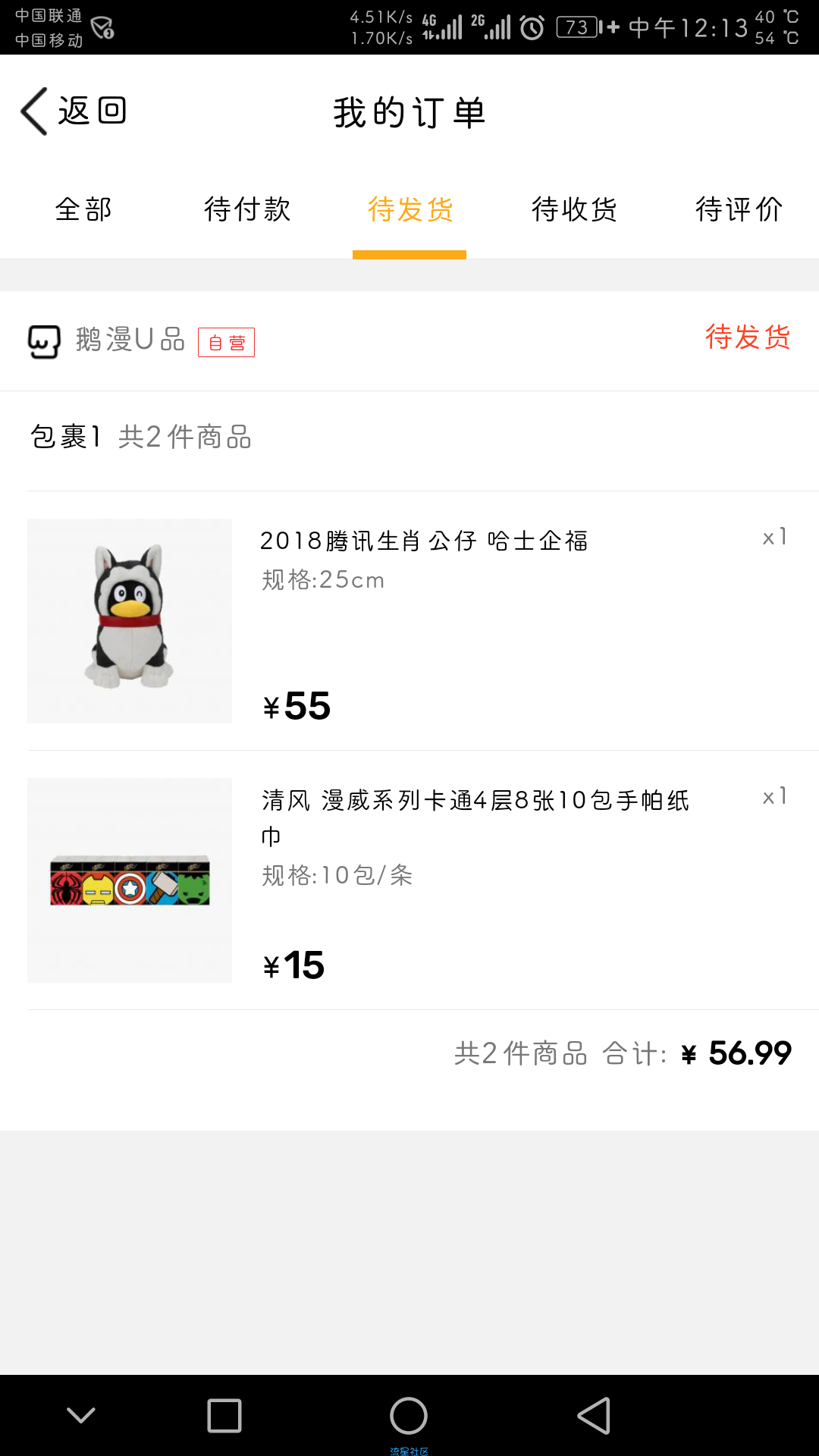Image resolution: width=819 pixels, height=1456 pixels.
Task: Open the 鹅漫U品 store page
Action: [x=129, y=340]
